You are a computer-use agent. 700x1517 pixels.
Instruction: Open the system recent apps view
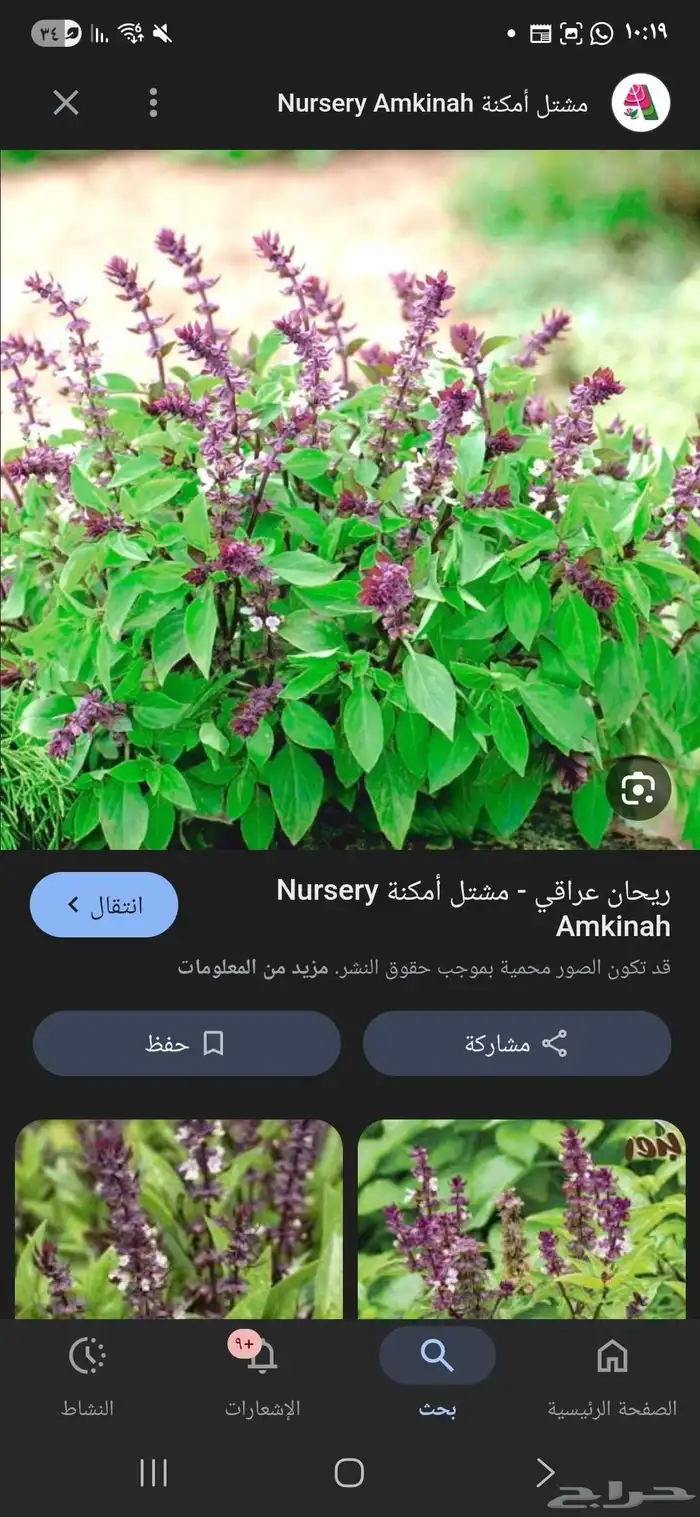[x=153, y=1472]
